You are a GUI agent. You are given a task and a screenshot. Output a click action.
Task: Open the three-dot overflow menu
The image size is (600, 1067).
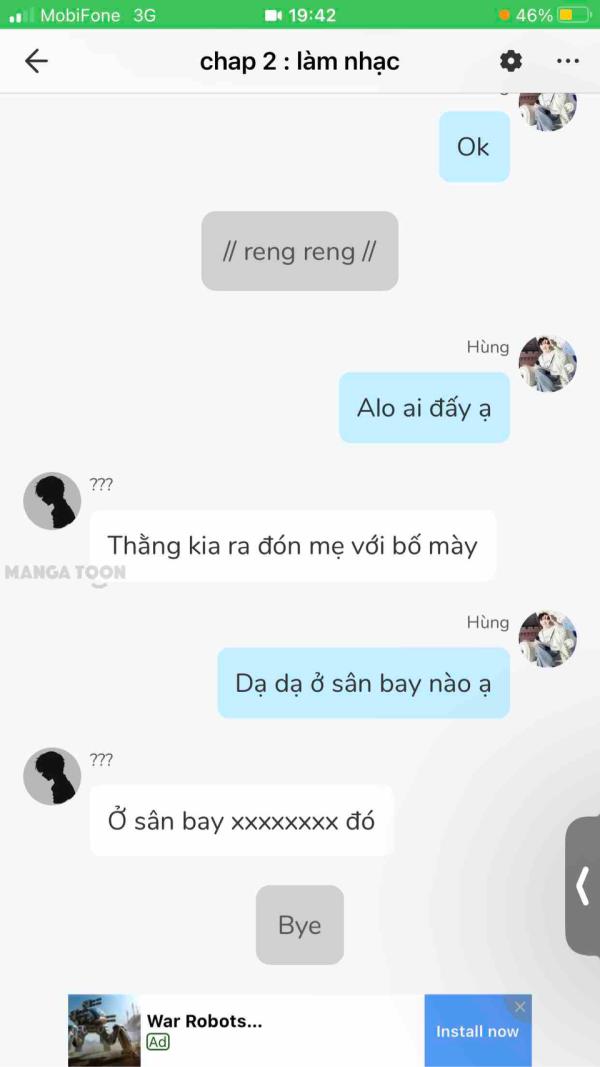pos(568,61)
